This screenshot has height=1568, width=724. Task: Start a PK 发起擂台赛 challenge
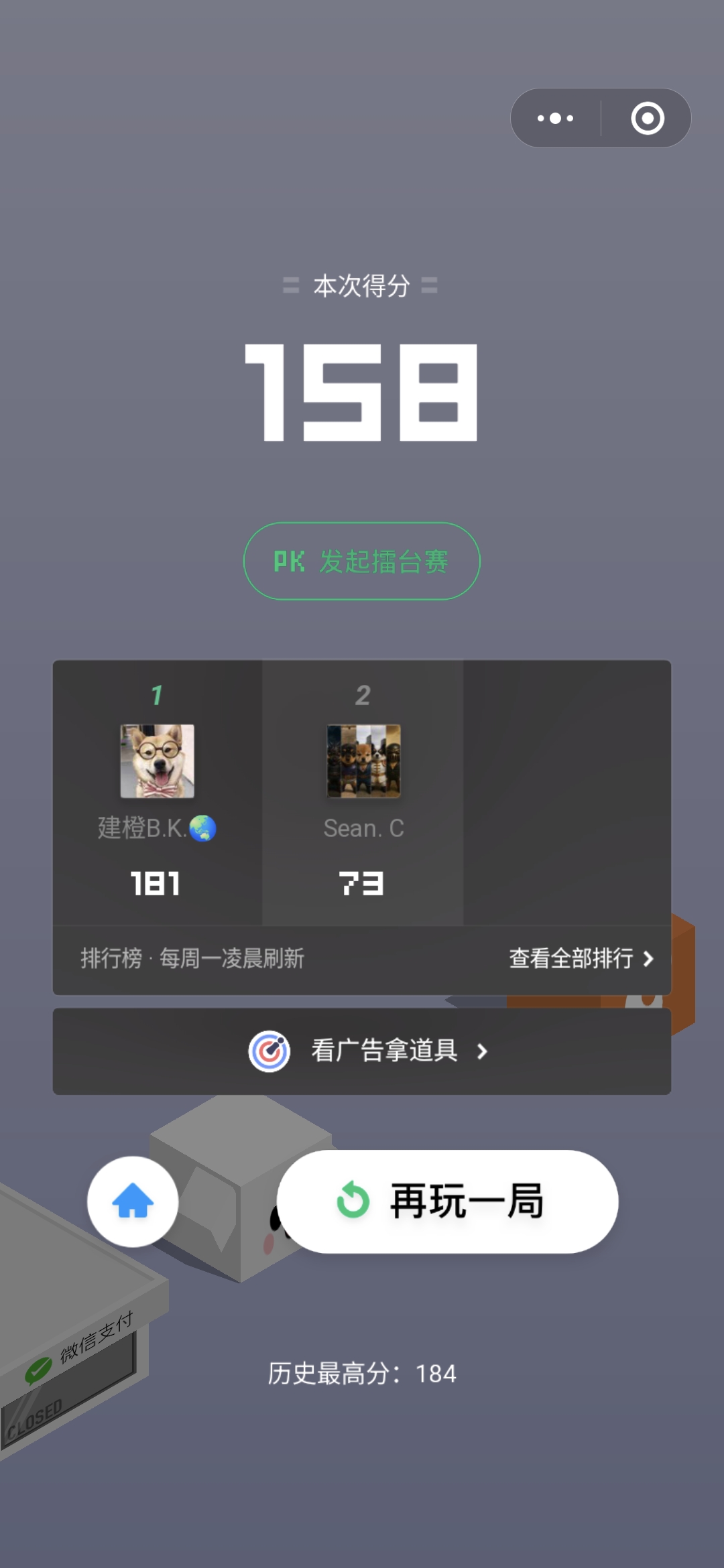(x=361, y=561)
